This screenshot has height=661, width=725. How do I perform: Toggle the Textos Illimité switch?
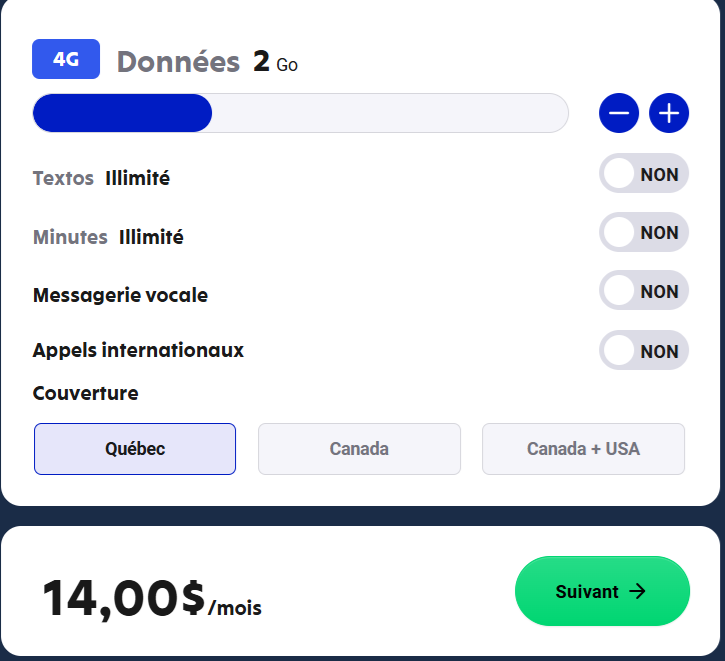(x=644, y=173)
